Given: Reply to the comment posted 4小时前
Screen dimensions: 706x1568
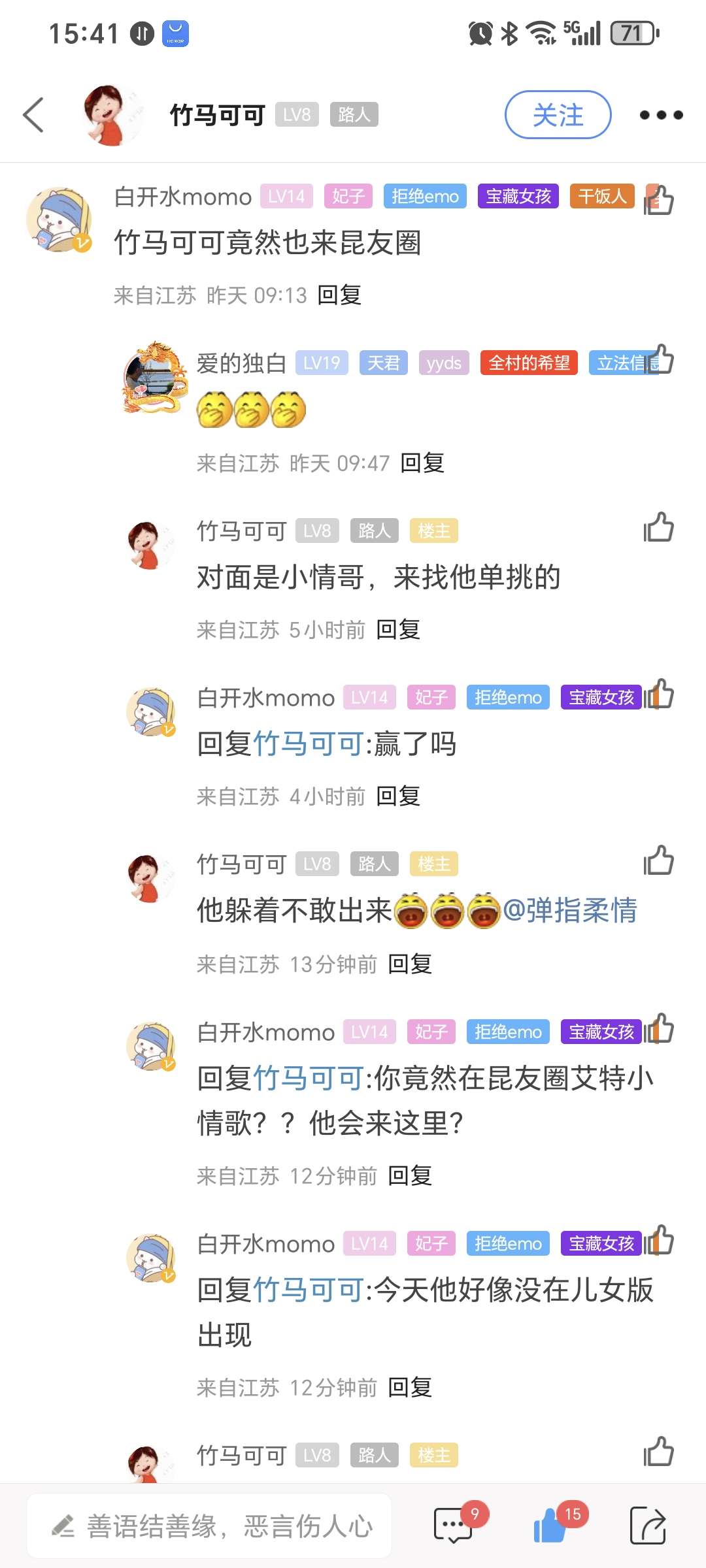Looking at the screenshot, I should tap(398, 796).
